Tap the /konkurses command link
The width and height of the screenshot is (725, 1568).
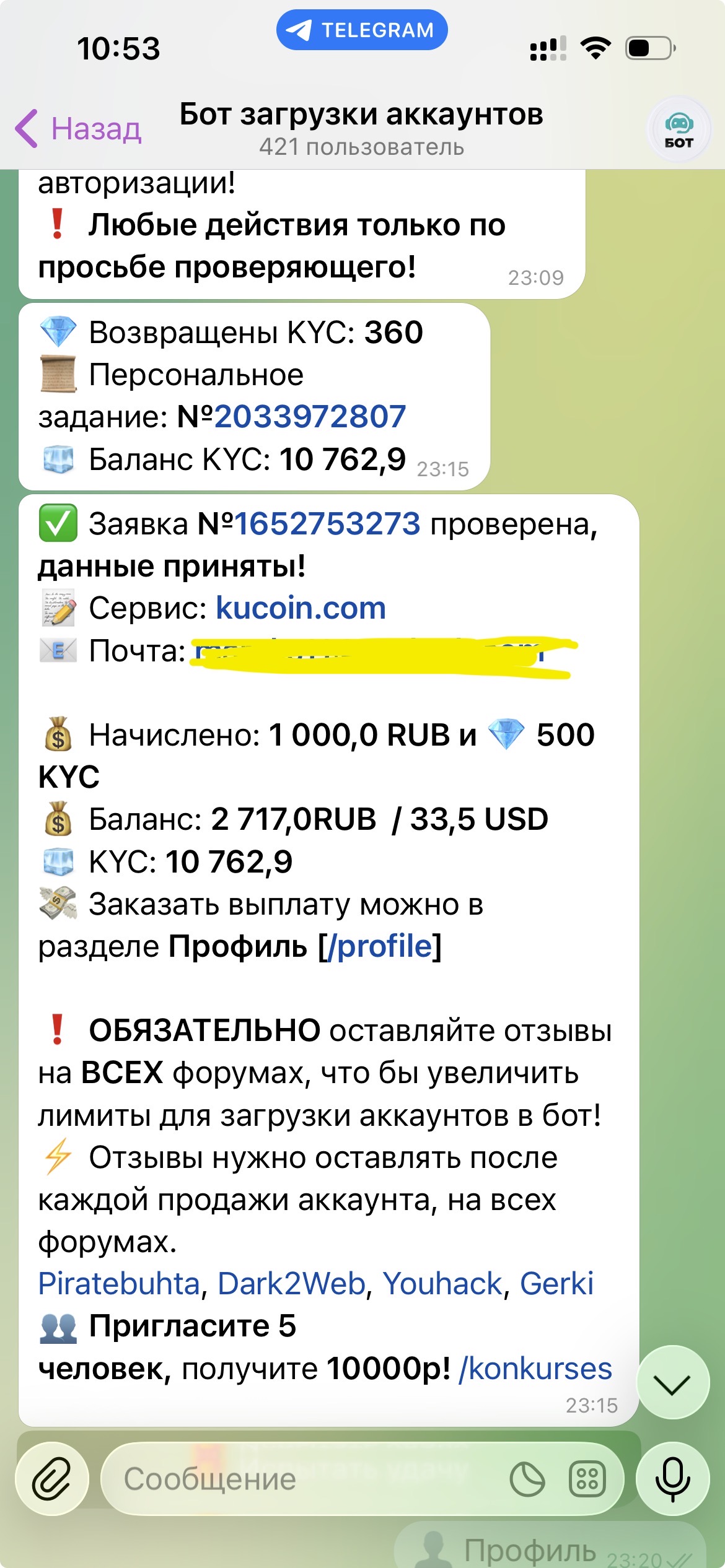(x=535, y=1369)
